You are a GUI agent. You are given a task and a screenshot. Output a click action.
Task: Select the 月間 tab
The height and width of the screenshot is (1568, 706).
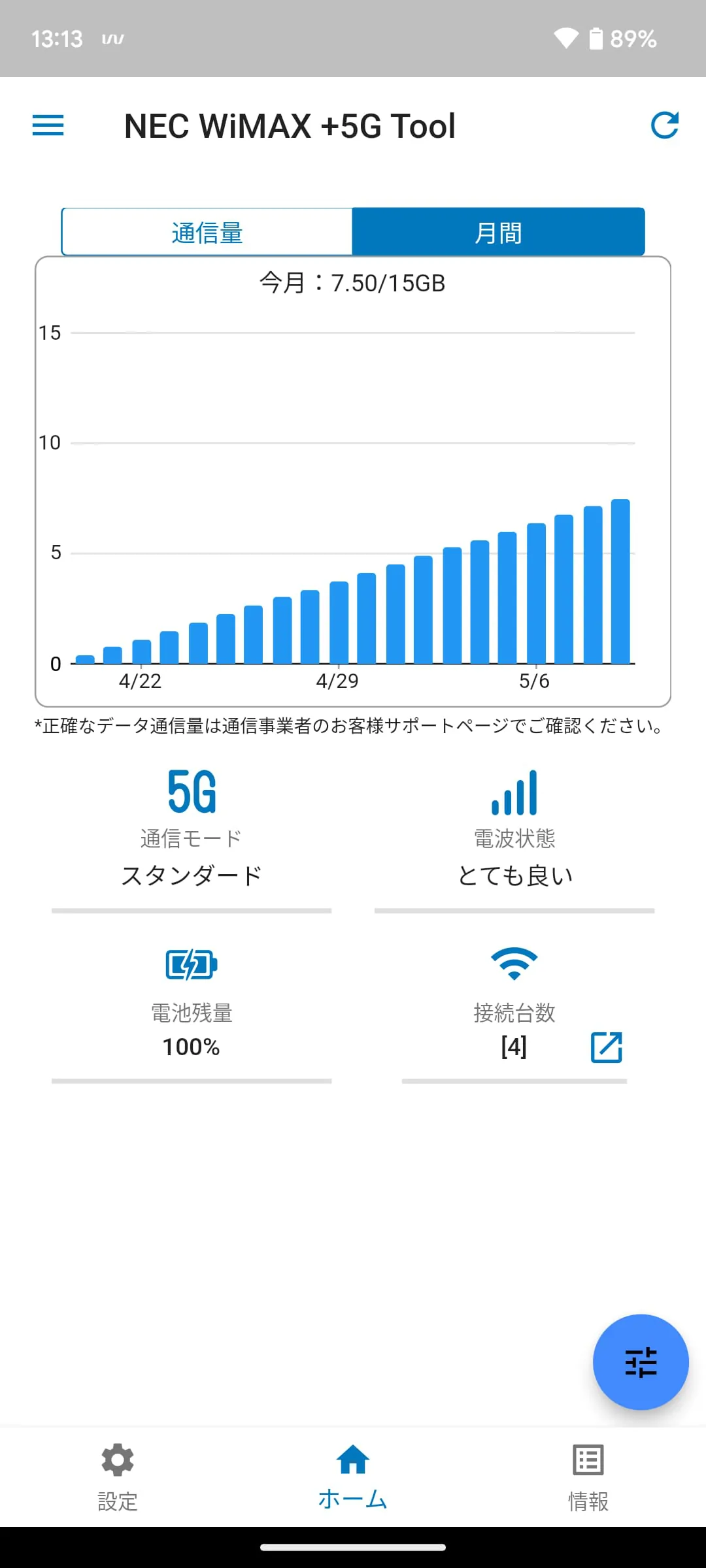(499, 231)
